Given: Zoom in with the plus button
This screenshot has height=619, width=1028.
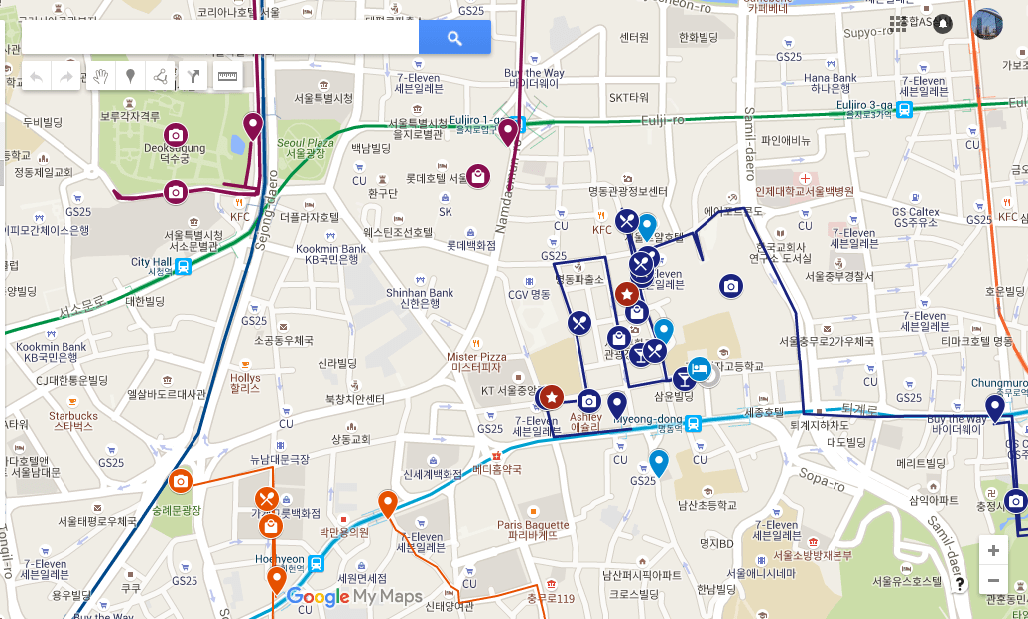Looking at the screenshot, I should coord(993,551).
